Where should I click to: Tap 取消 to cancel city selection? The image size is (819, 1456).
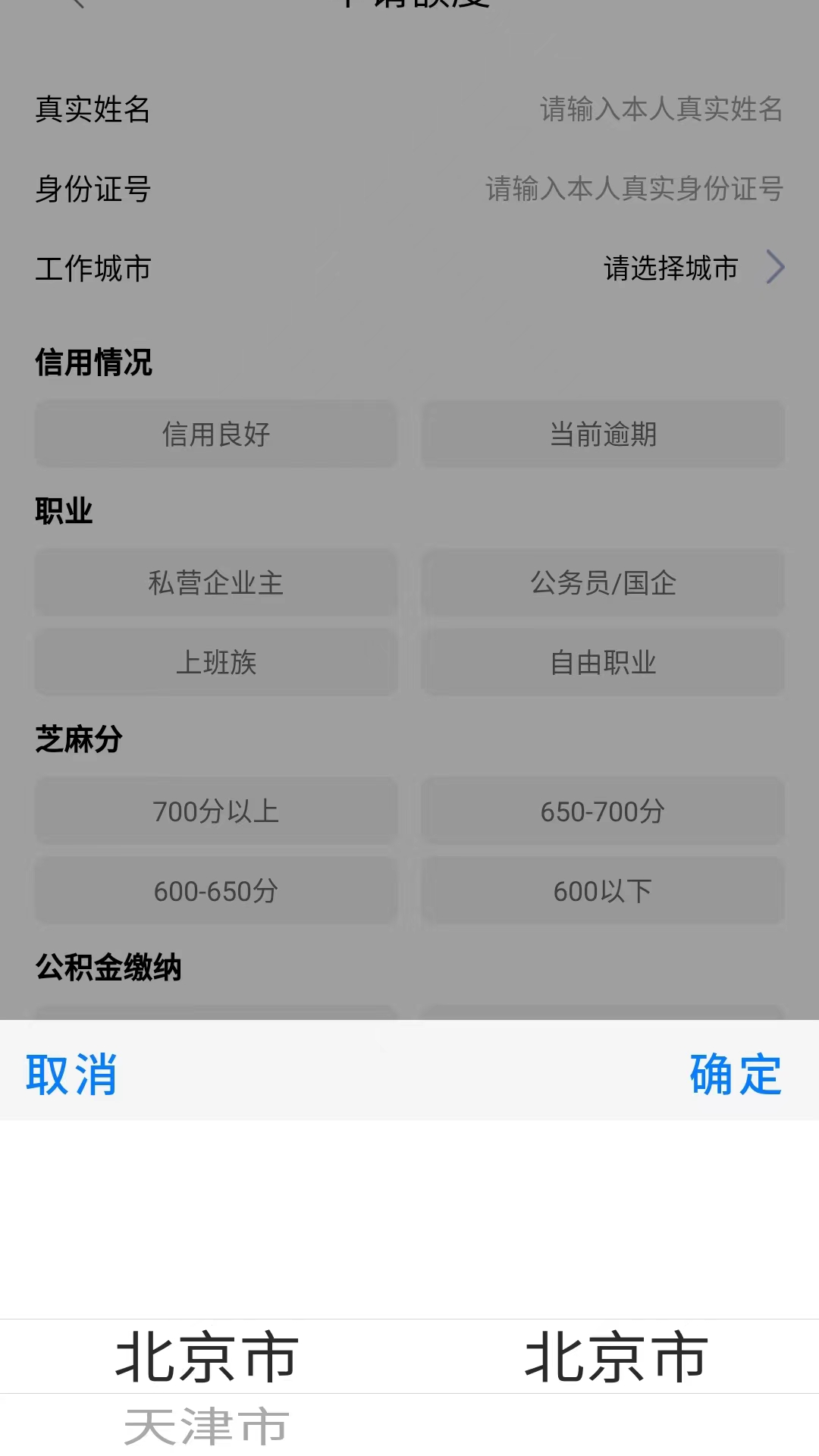(x=71, y=1074)
